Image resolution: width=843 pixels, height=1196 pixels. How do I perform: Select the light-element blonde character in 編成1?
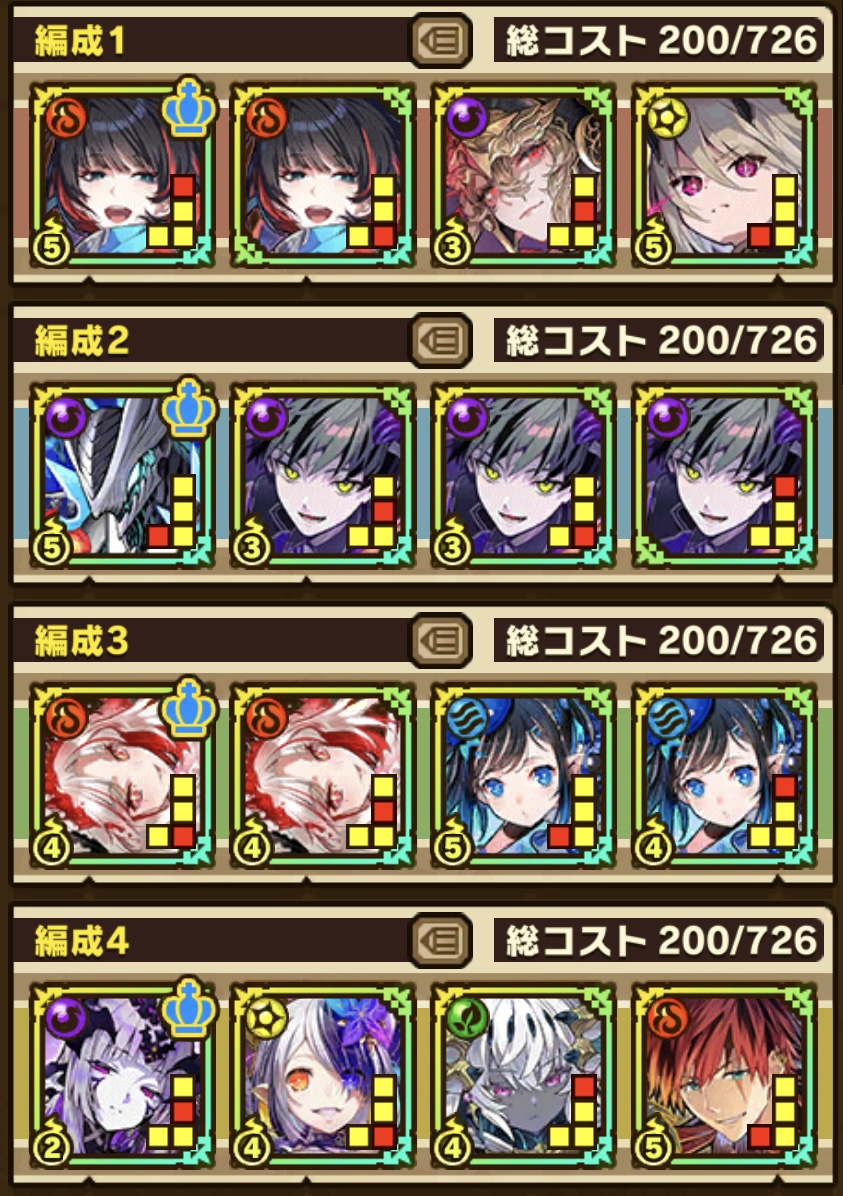[x=724, y=172]
